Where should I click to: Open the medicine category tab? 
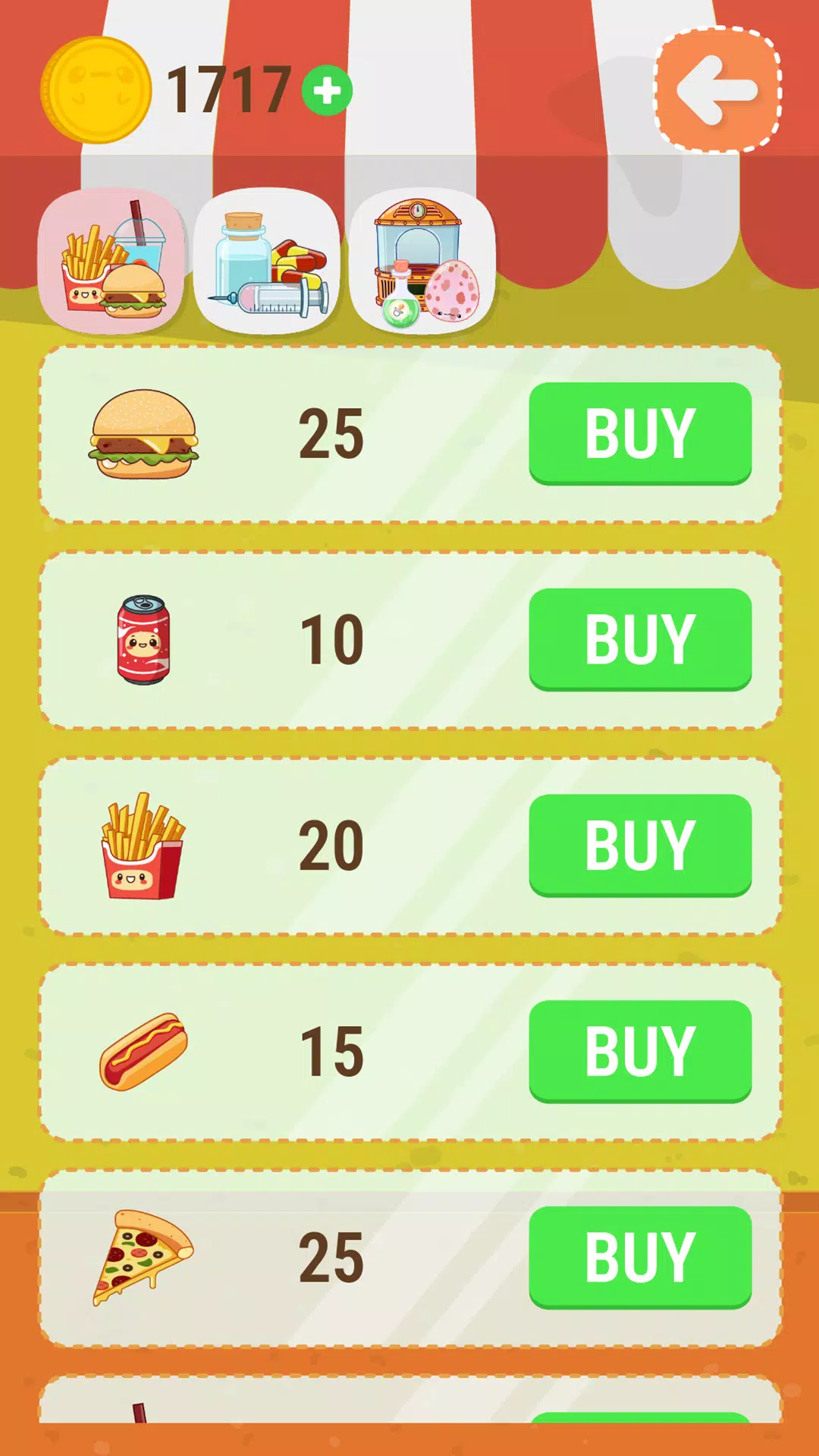(271, 259)
